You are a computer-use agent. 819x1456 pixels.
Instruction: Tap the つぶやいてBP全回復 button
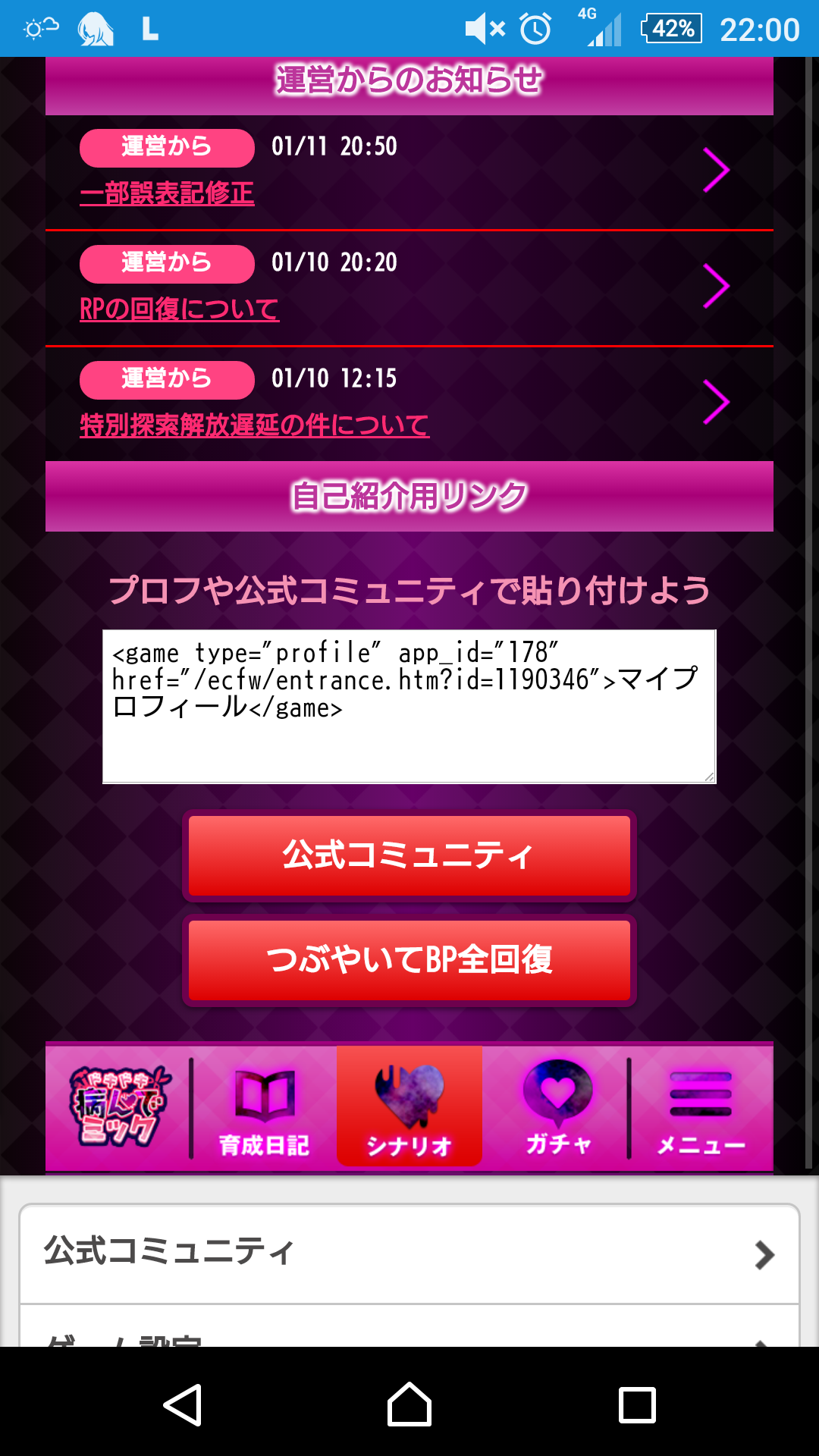(409, 960)
